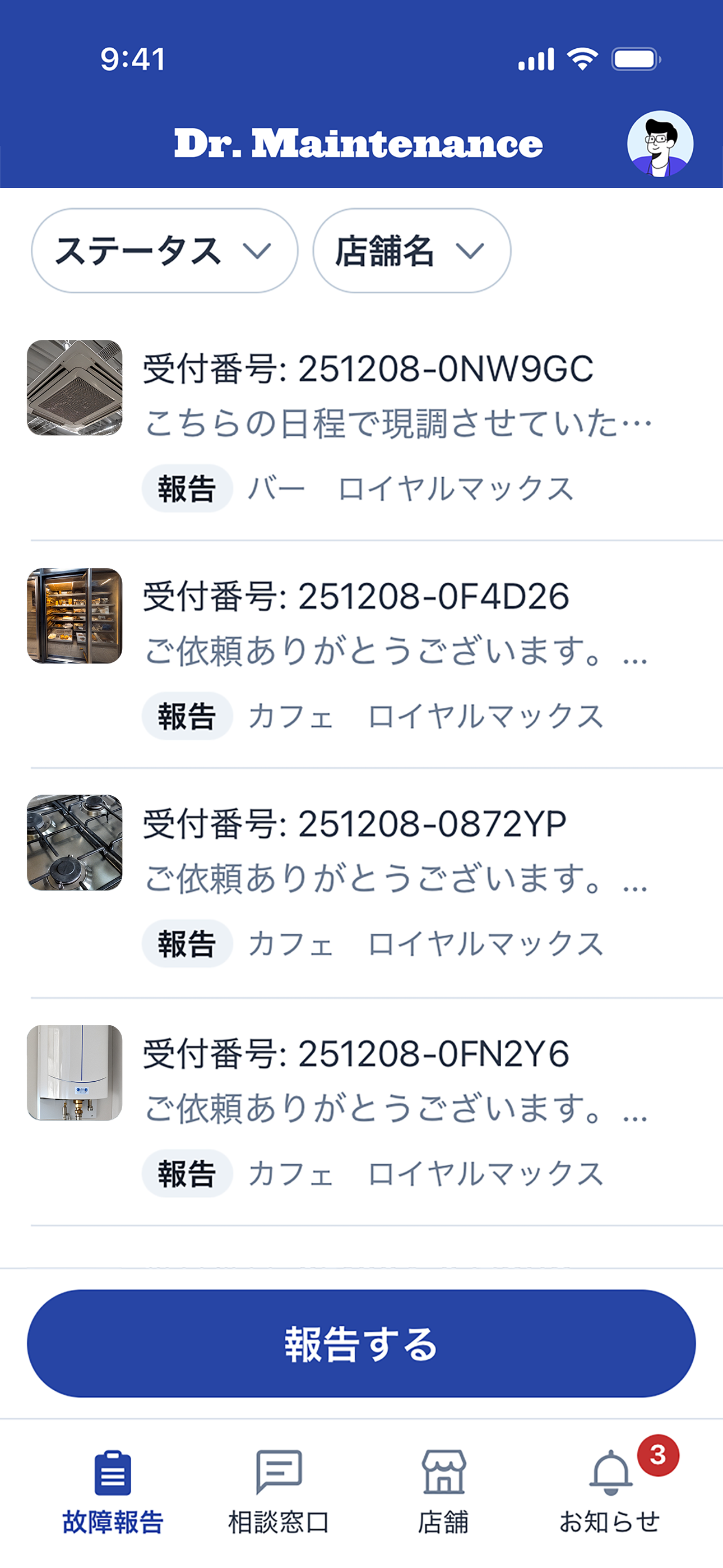Open the profile avatar
The width and height of the screenshot is (723, 1568).
point(660,144)
